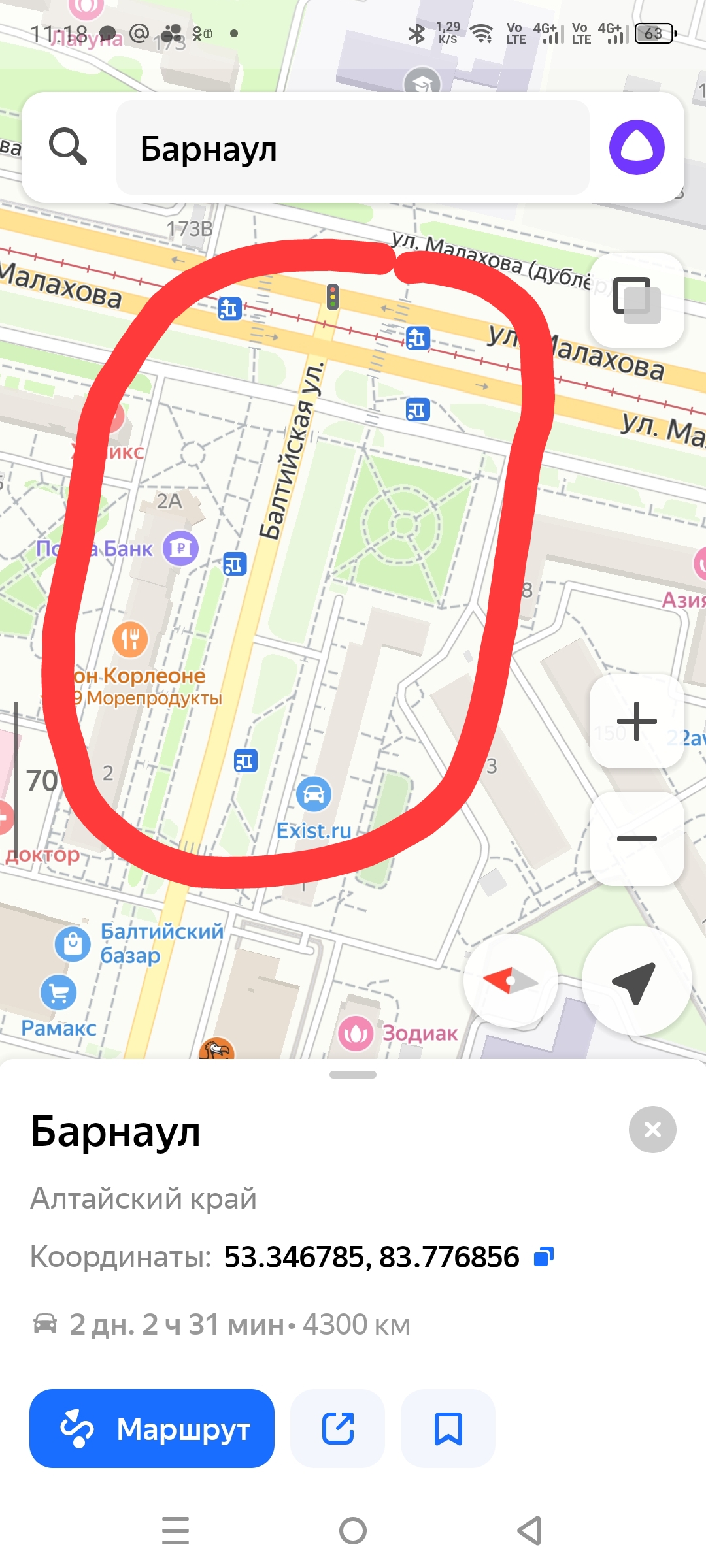This screenshot has width=706, height=1568.
Task: Open the Exist.ru place marker
Action: click(x=314, y=794)
